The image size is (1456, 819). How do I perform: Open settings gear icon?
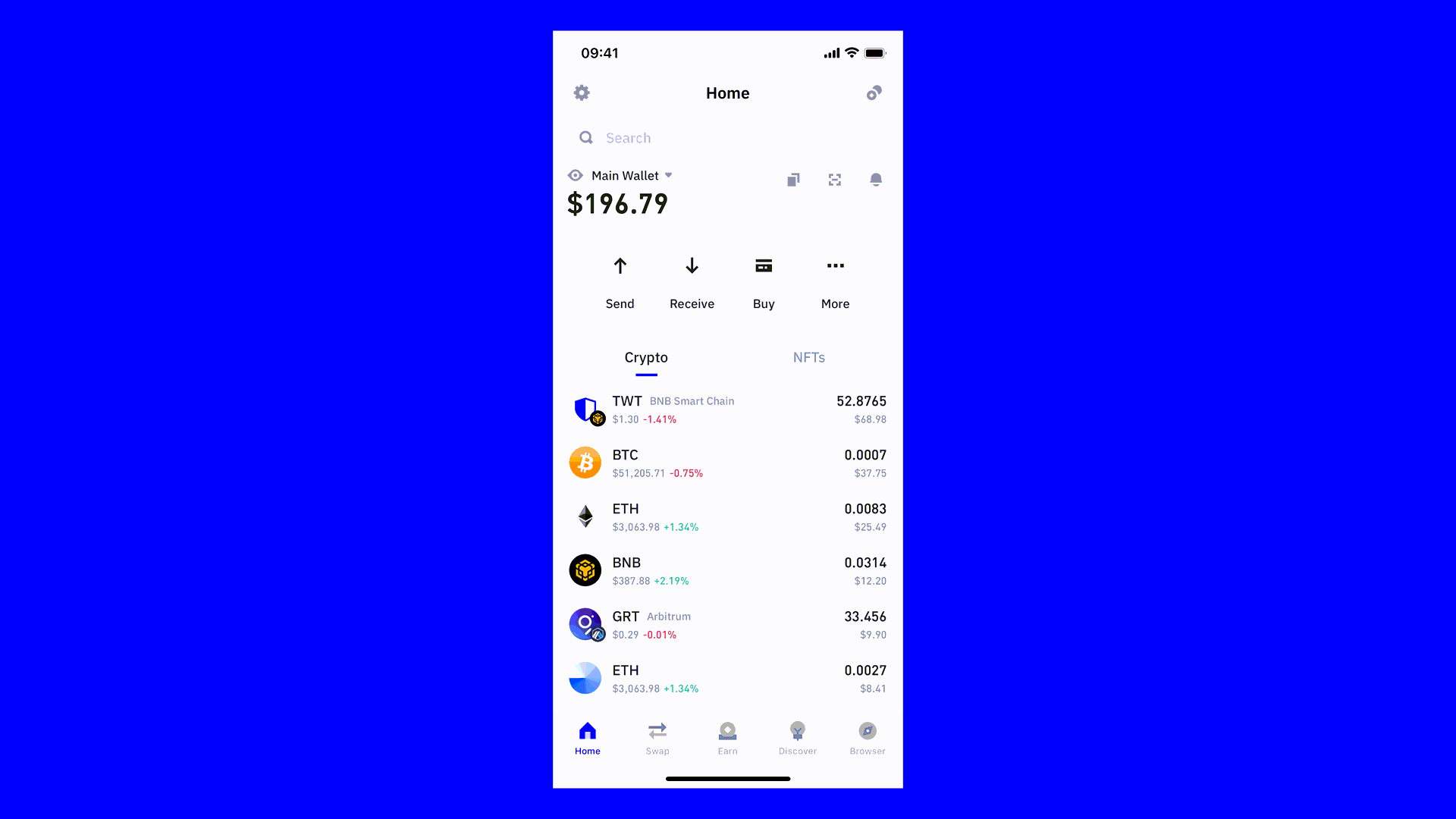point(582,93)
